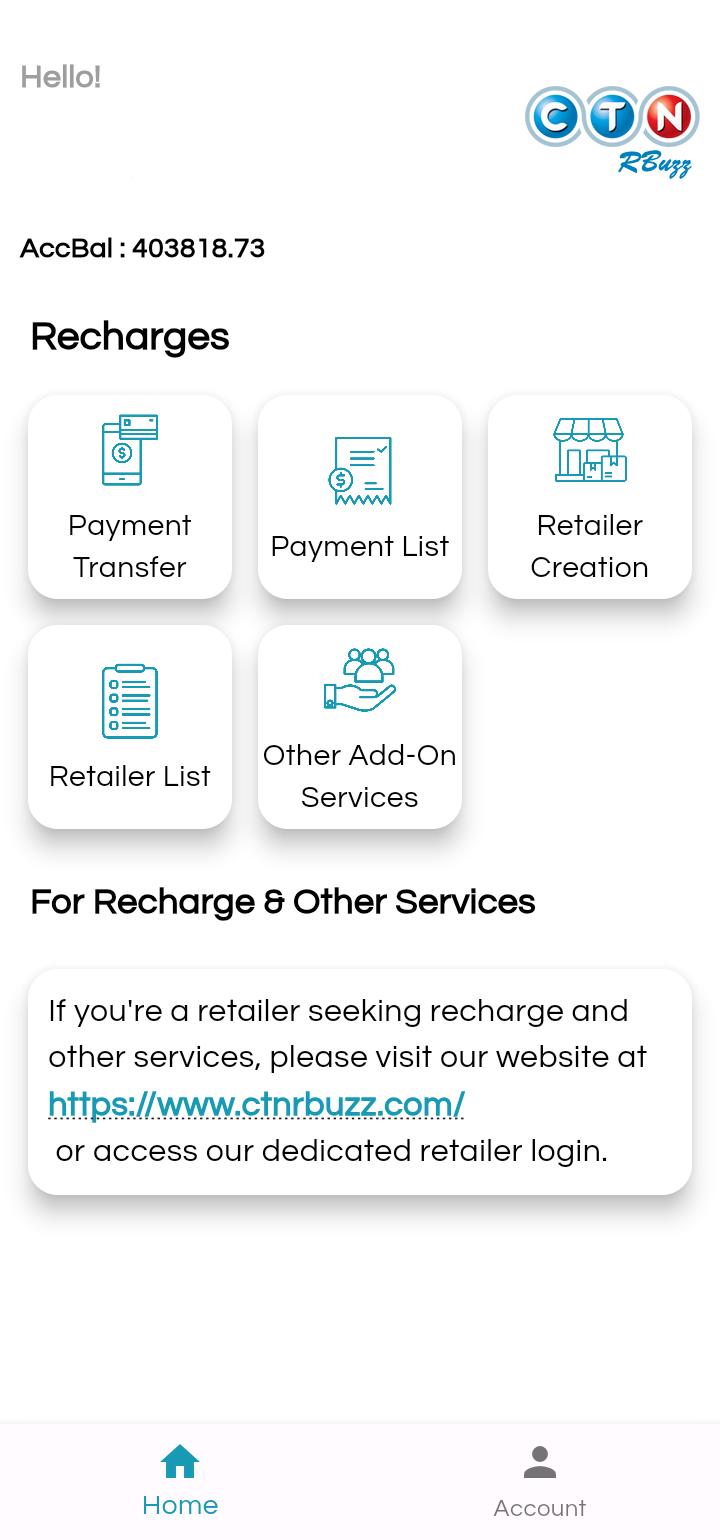This screenshot has width=720, height=1540.
Task: Switch to the Account tab
Action: 540,1482
